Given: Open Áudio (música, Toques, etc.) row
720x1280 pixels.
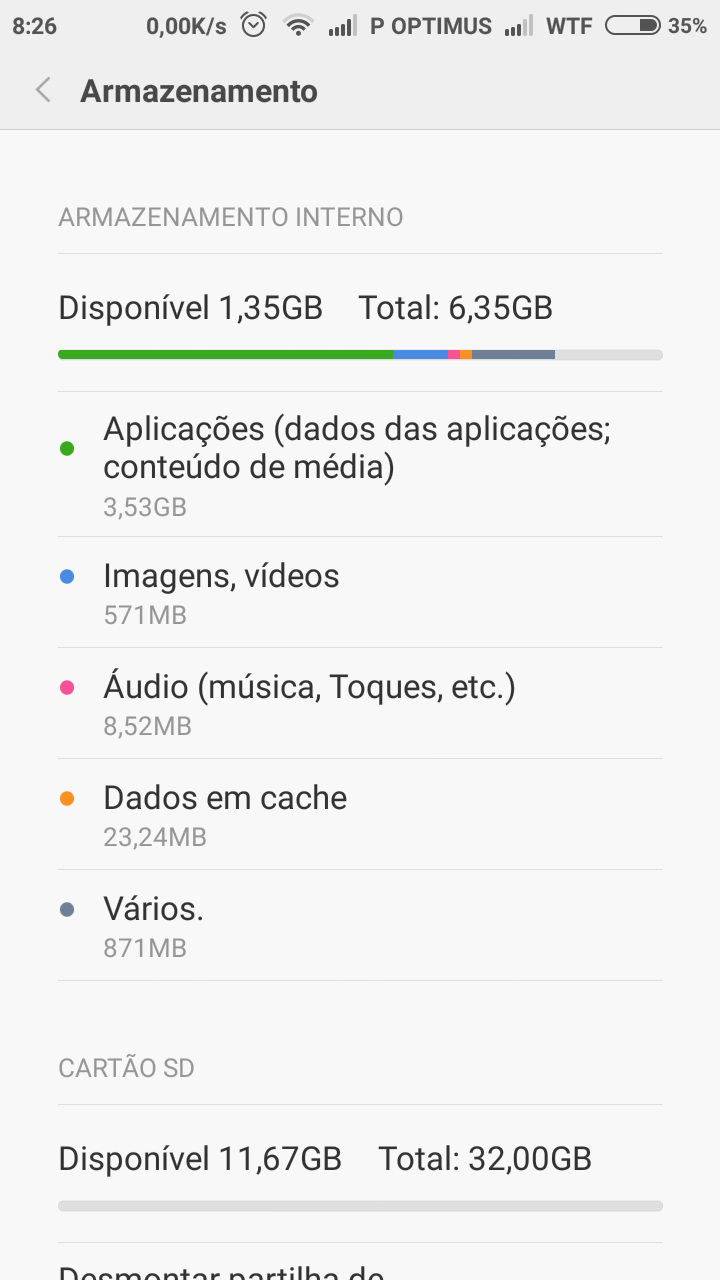Looking at the screenshot, I should click(x=360, y=703).
